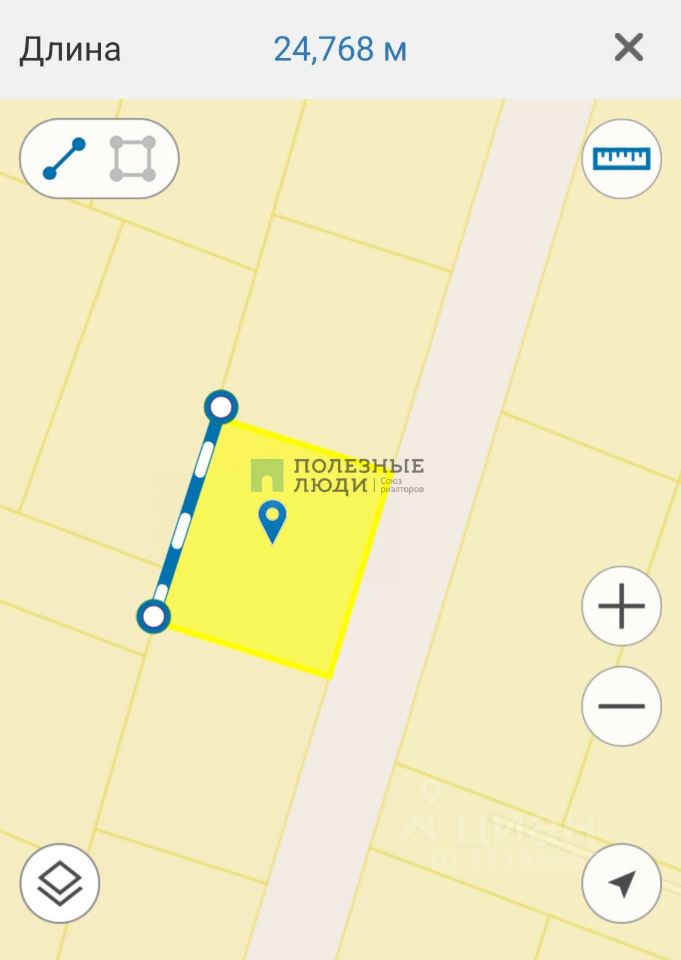Close the length measurement panel
The image size is (681, 960).
(x=628, y=47)
